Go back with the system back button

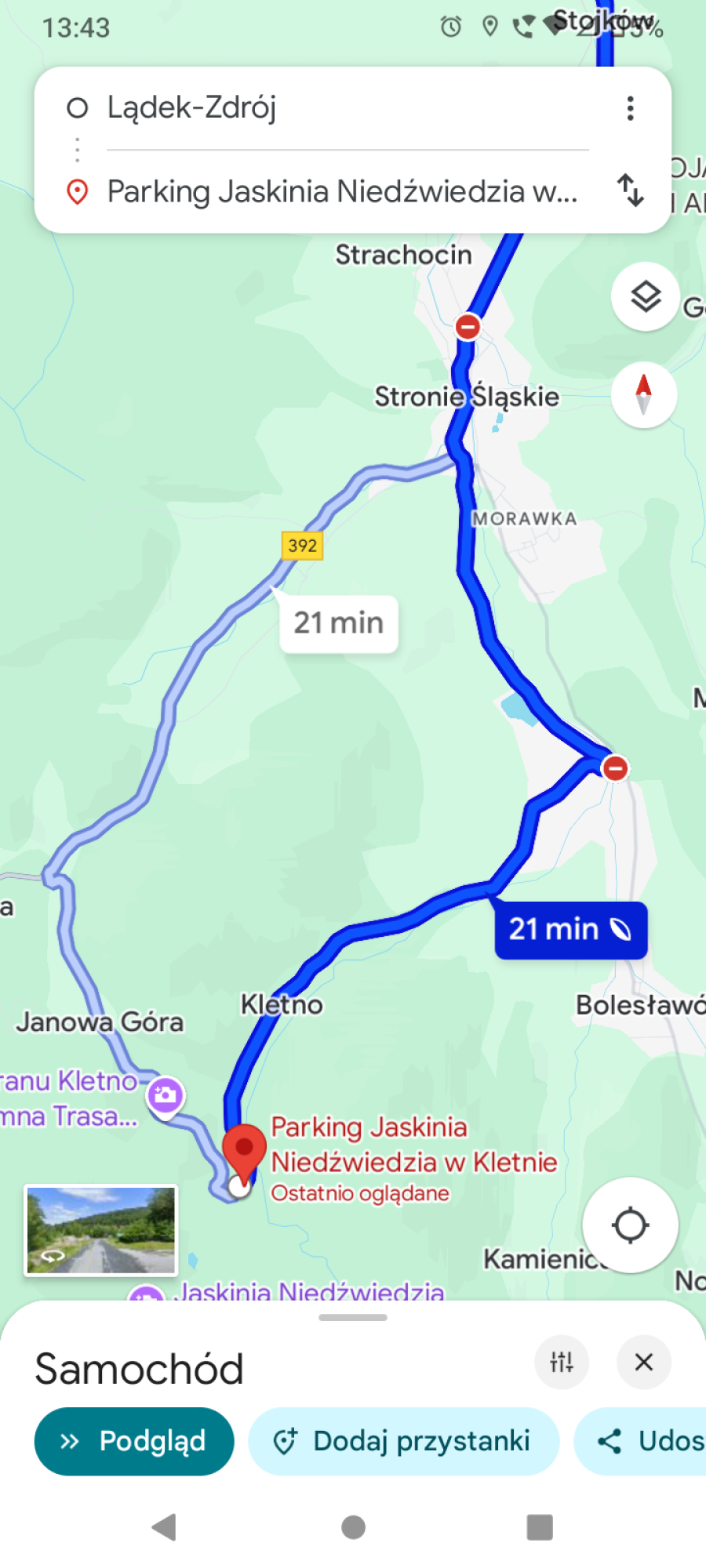(x=164, y=1527)
